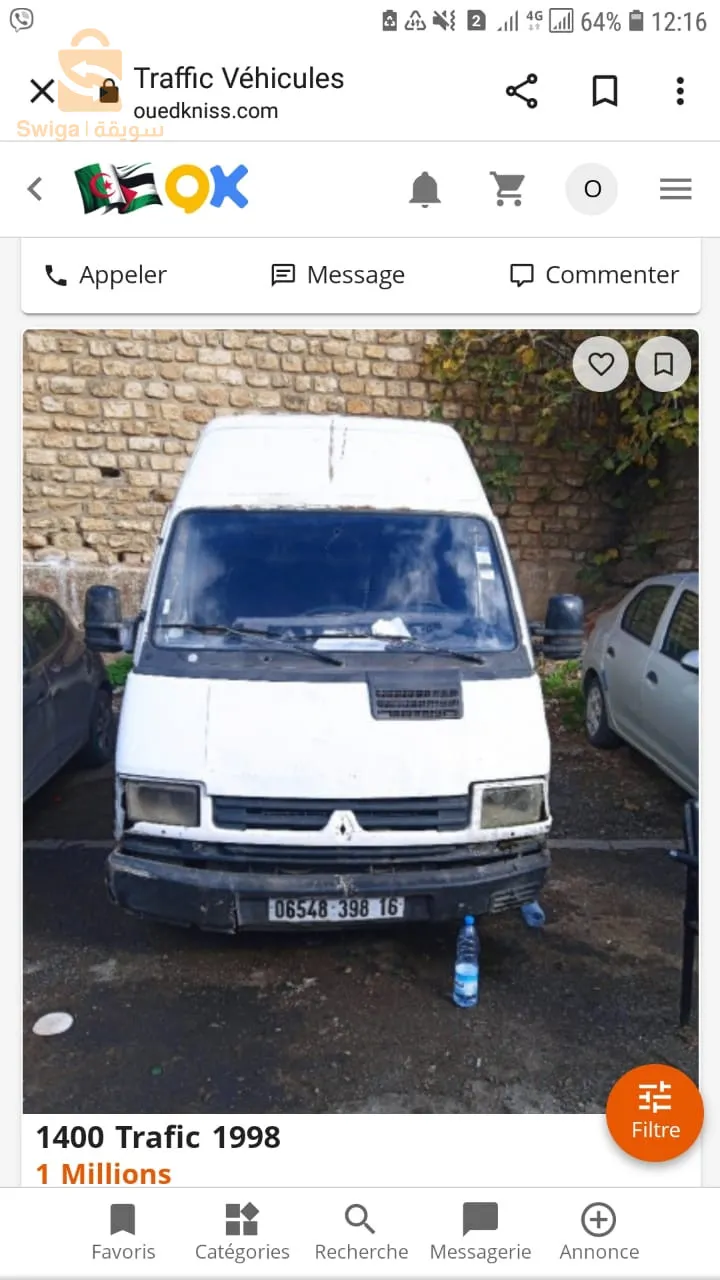Post a new ad via Annonce

[x=599, y=1232]
